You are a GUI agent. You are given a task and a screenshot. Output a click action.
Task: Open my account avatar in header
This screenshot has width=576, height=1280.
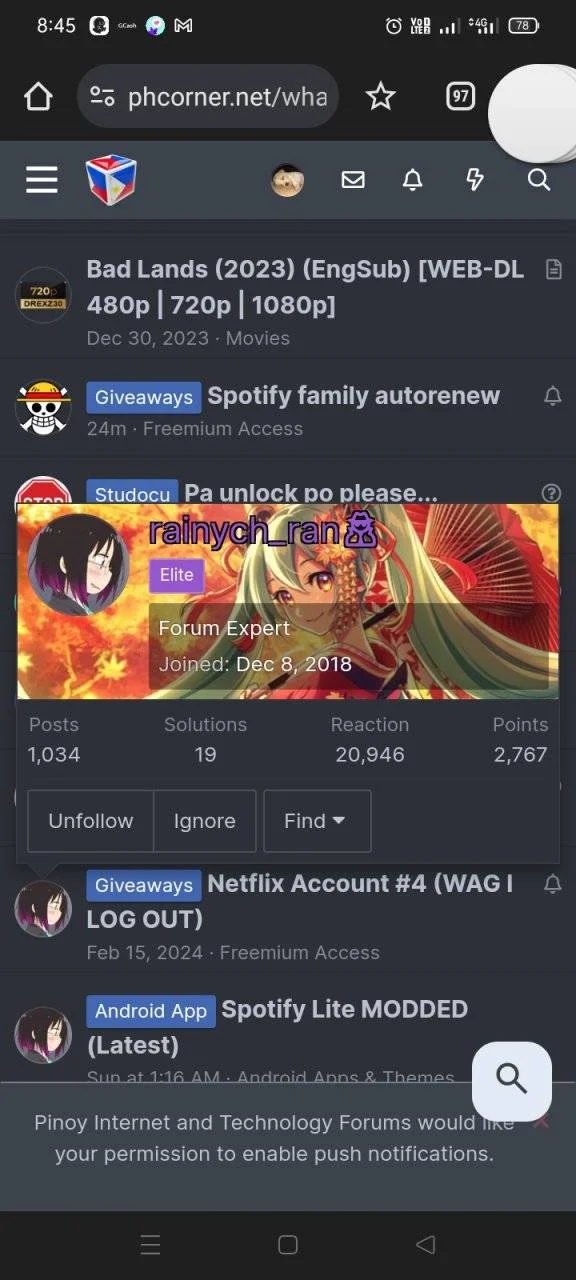pyautogui.click(x=288, y=180)
